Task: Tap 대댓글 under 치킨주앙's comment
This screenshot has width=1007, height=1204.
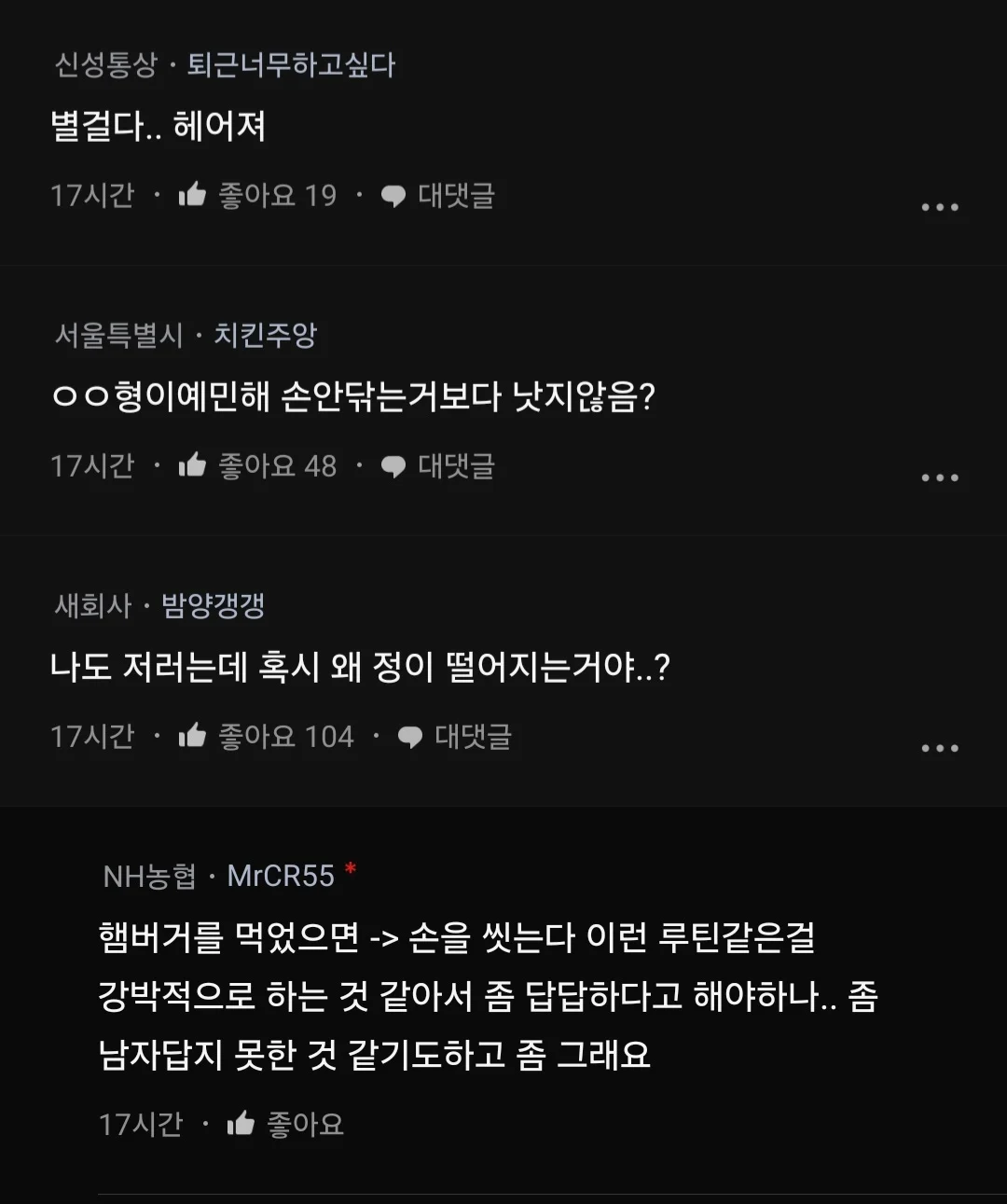Action: (437, 465)
